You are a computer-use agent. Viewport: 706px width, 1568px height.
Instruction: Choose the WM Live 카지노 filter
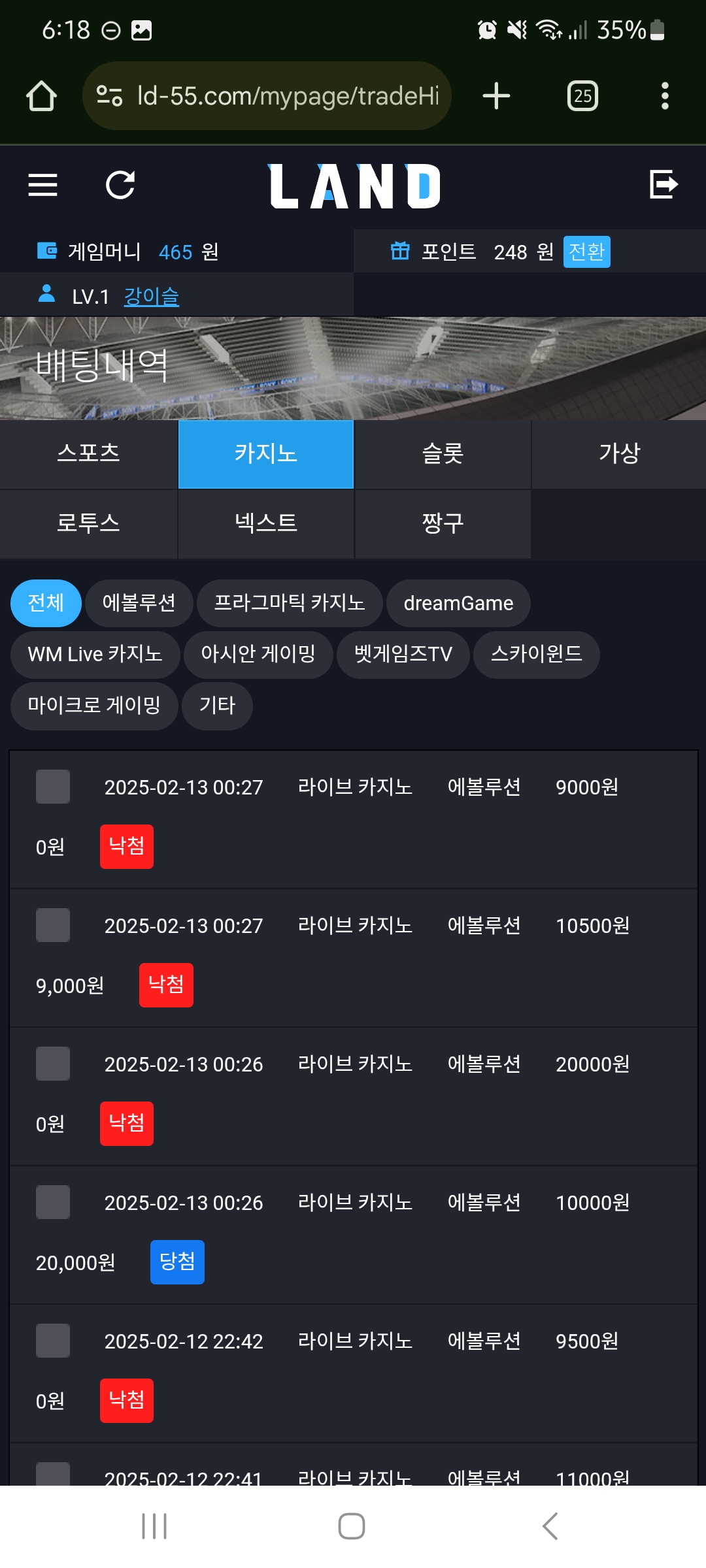[95, 654]
